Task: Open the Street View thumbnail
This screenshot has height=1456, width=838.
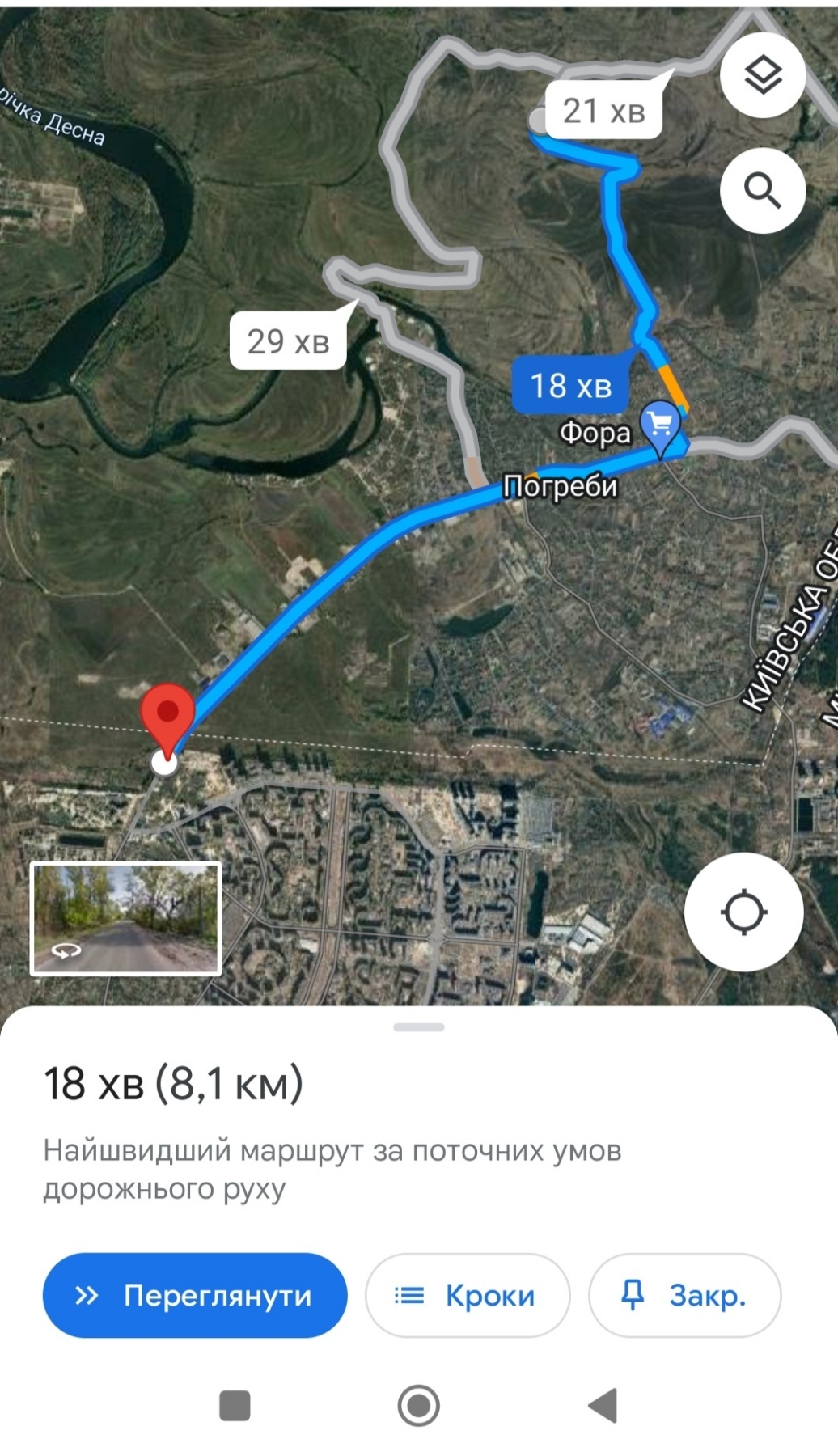Action: click(125, 918)
